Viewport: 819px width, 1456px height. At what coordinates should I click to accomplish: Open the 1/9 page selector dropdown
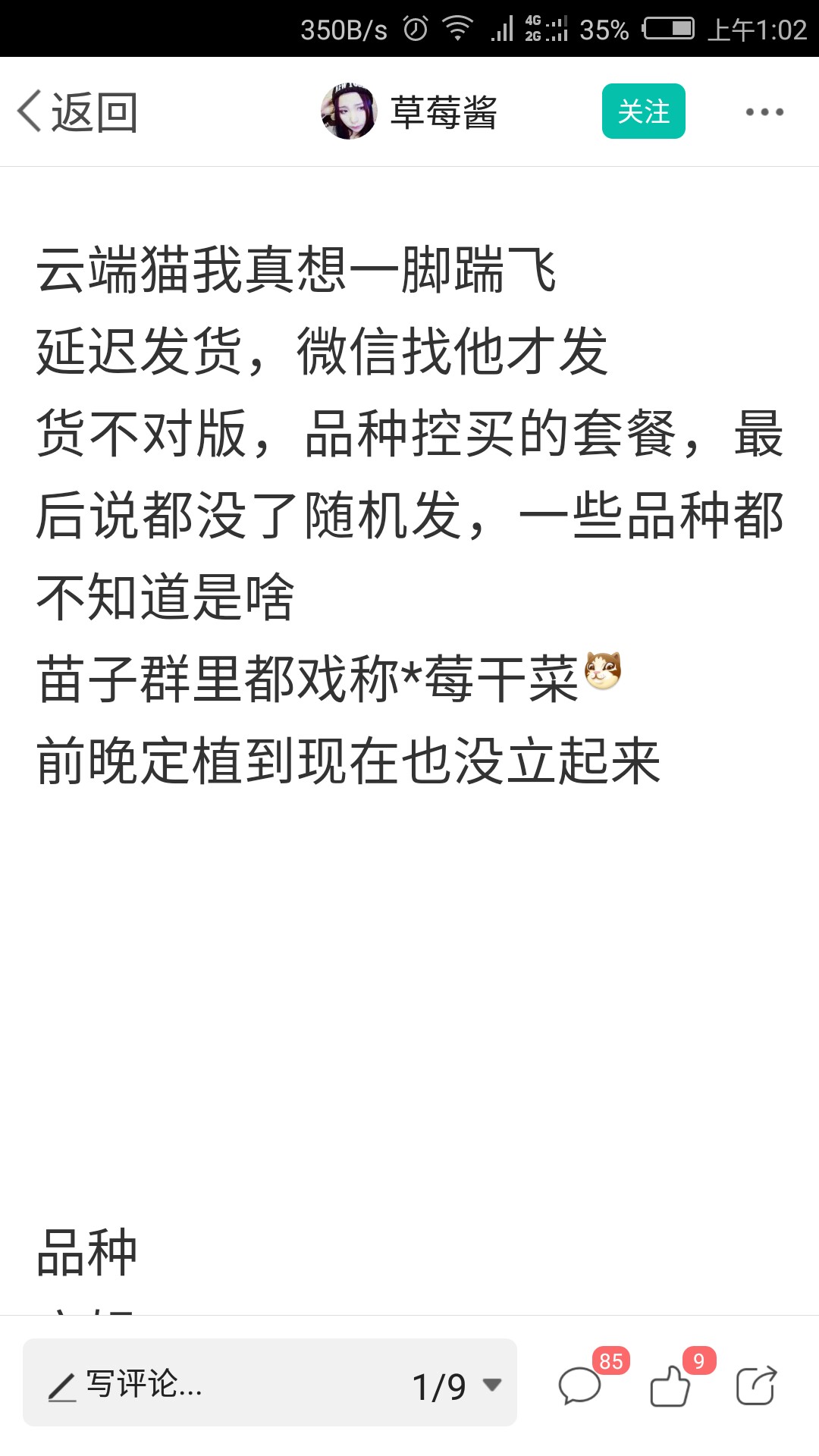click(457, 1386)
